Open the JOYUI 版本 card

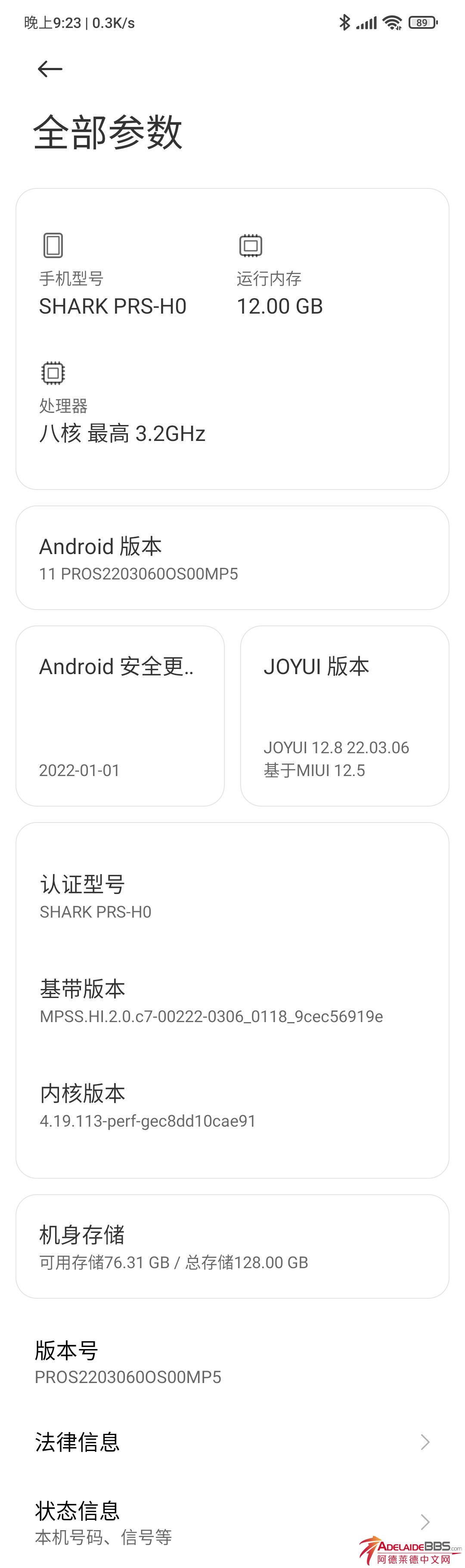[344, 716]
